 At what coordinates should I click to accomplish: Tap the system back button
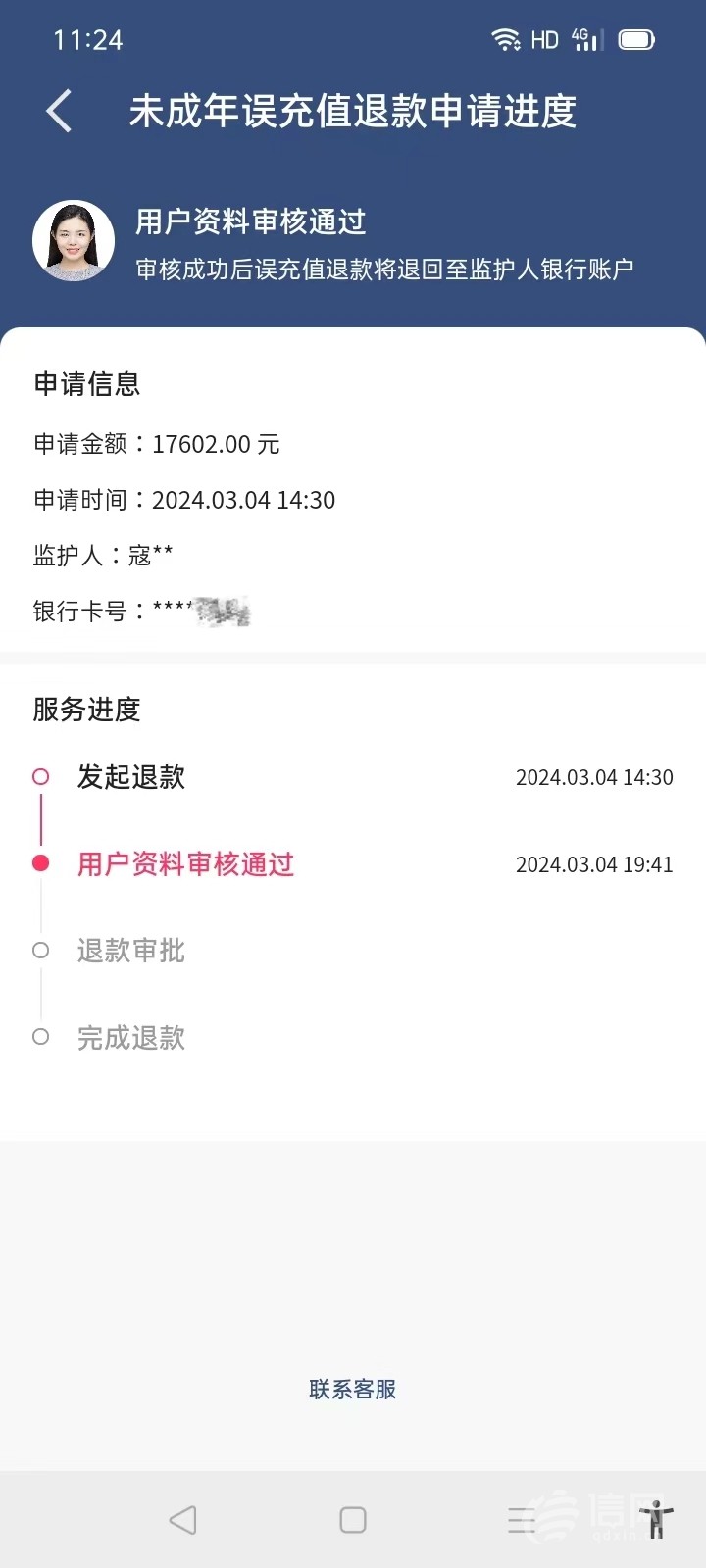click(x=182, y=1520)
